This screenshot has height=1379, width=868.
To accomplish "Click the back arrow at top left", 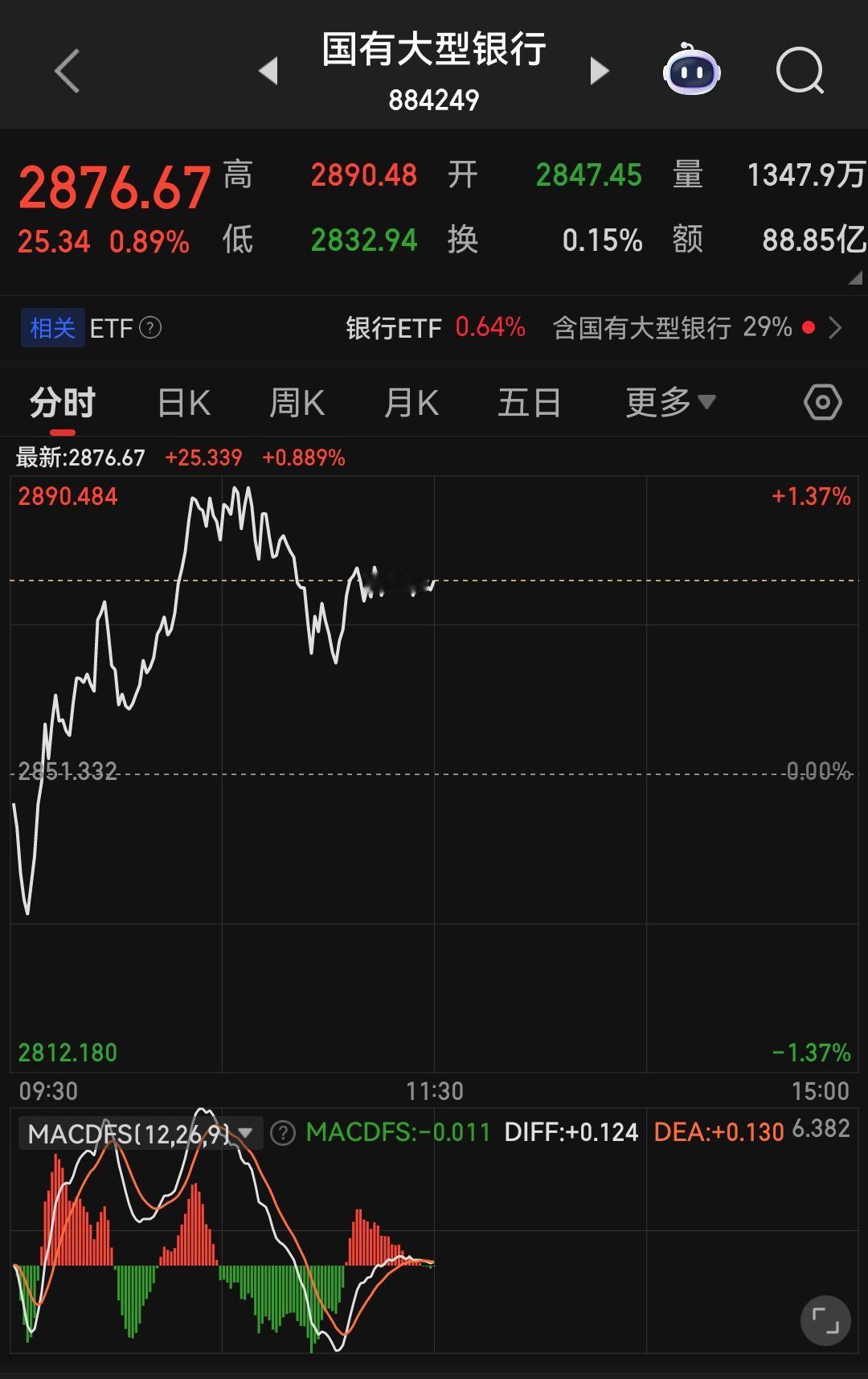I will tap(68, 71).
